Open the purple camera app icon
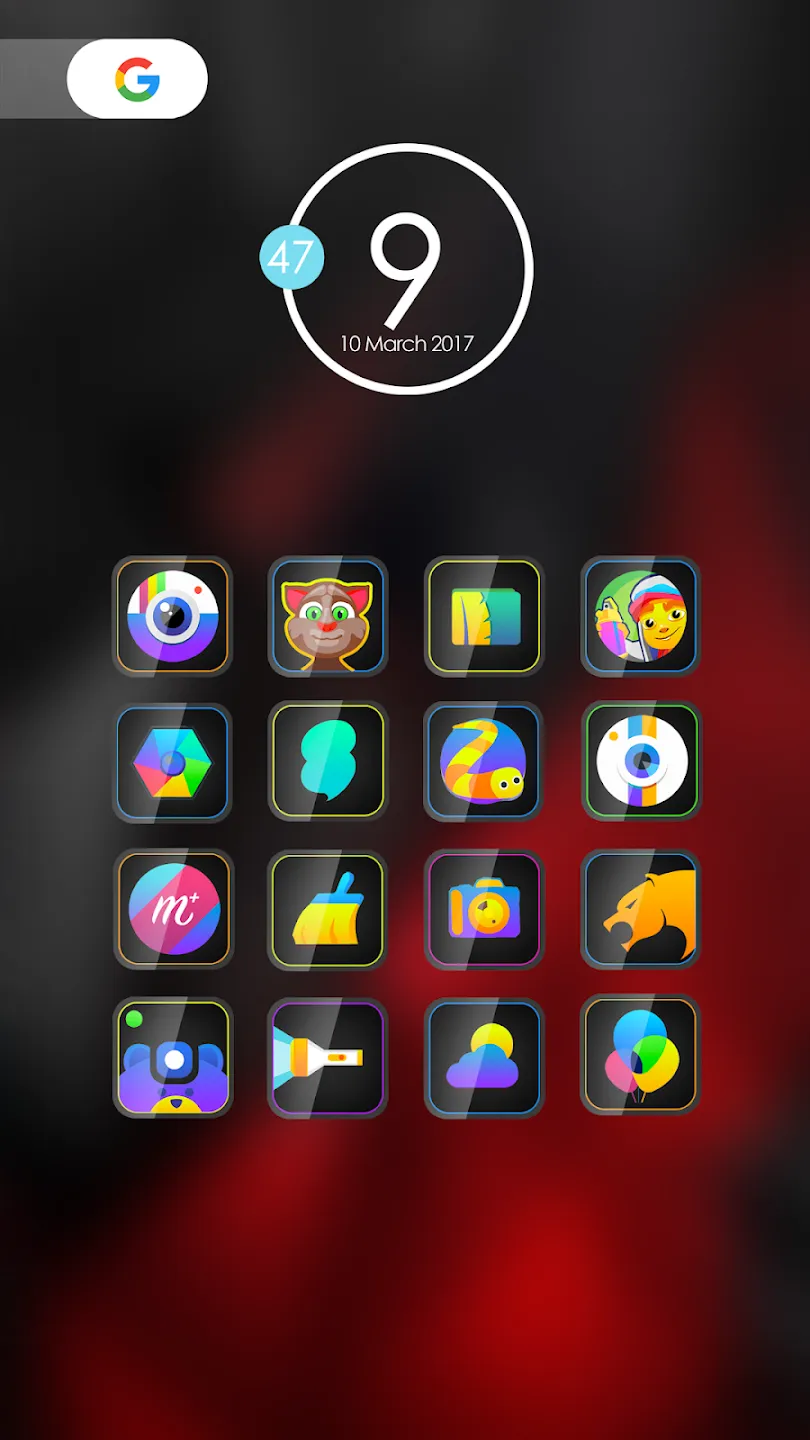 pos(484,910)
